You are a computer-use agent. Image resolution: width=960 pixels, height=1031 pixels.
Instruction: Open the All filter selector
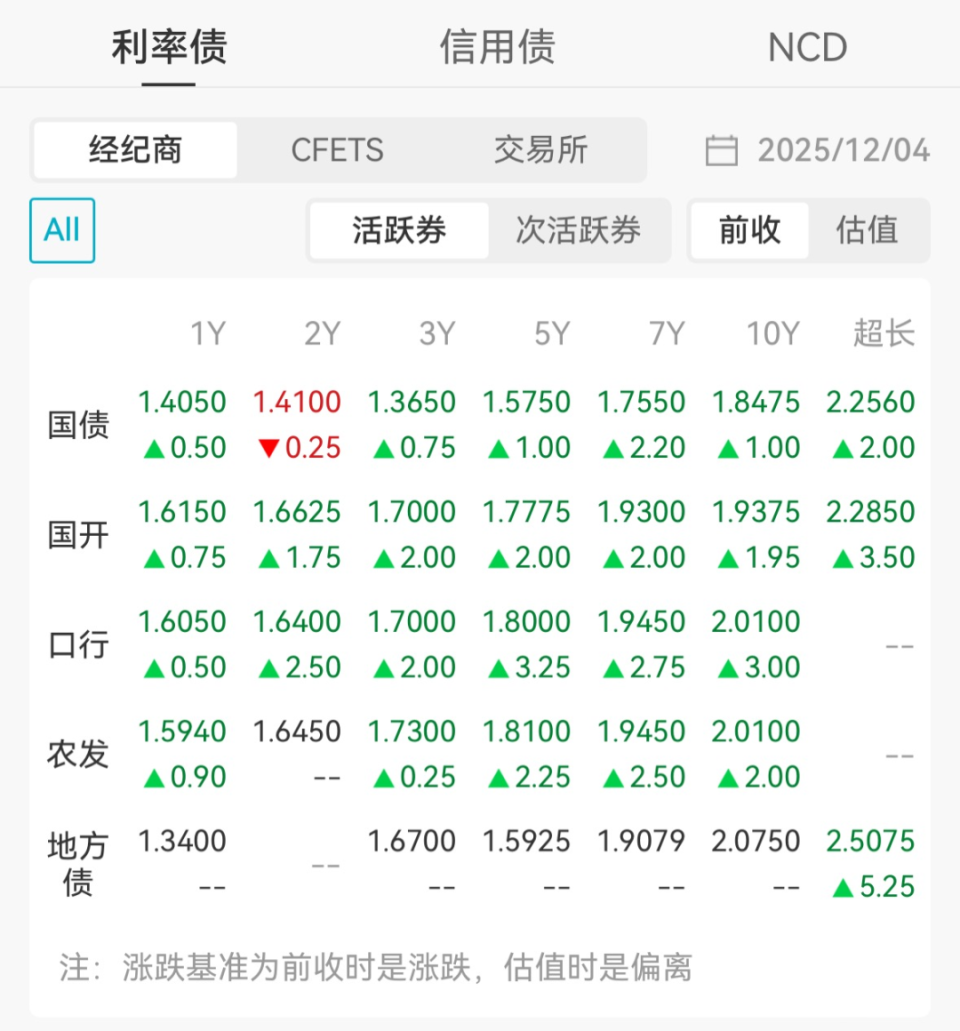click(62, 230)
